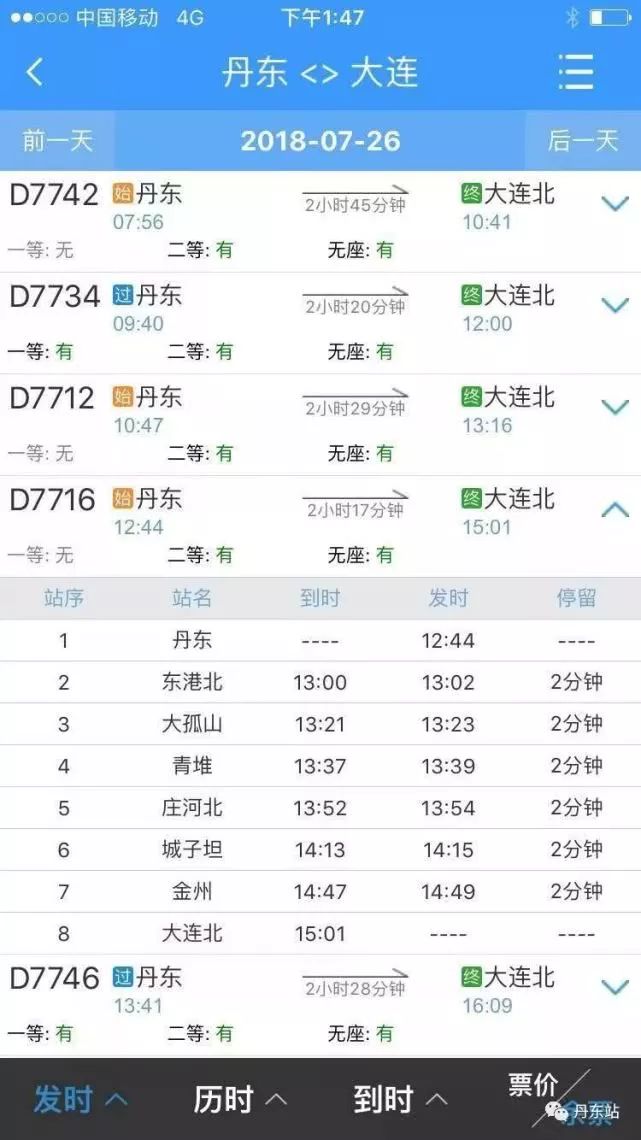Sort by arrival time (到时)
641x1140 pixels.
point(400,1099)
